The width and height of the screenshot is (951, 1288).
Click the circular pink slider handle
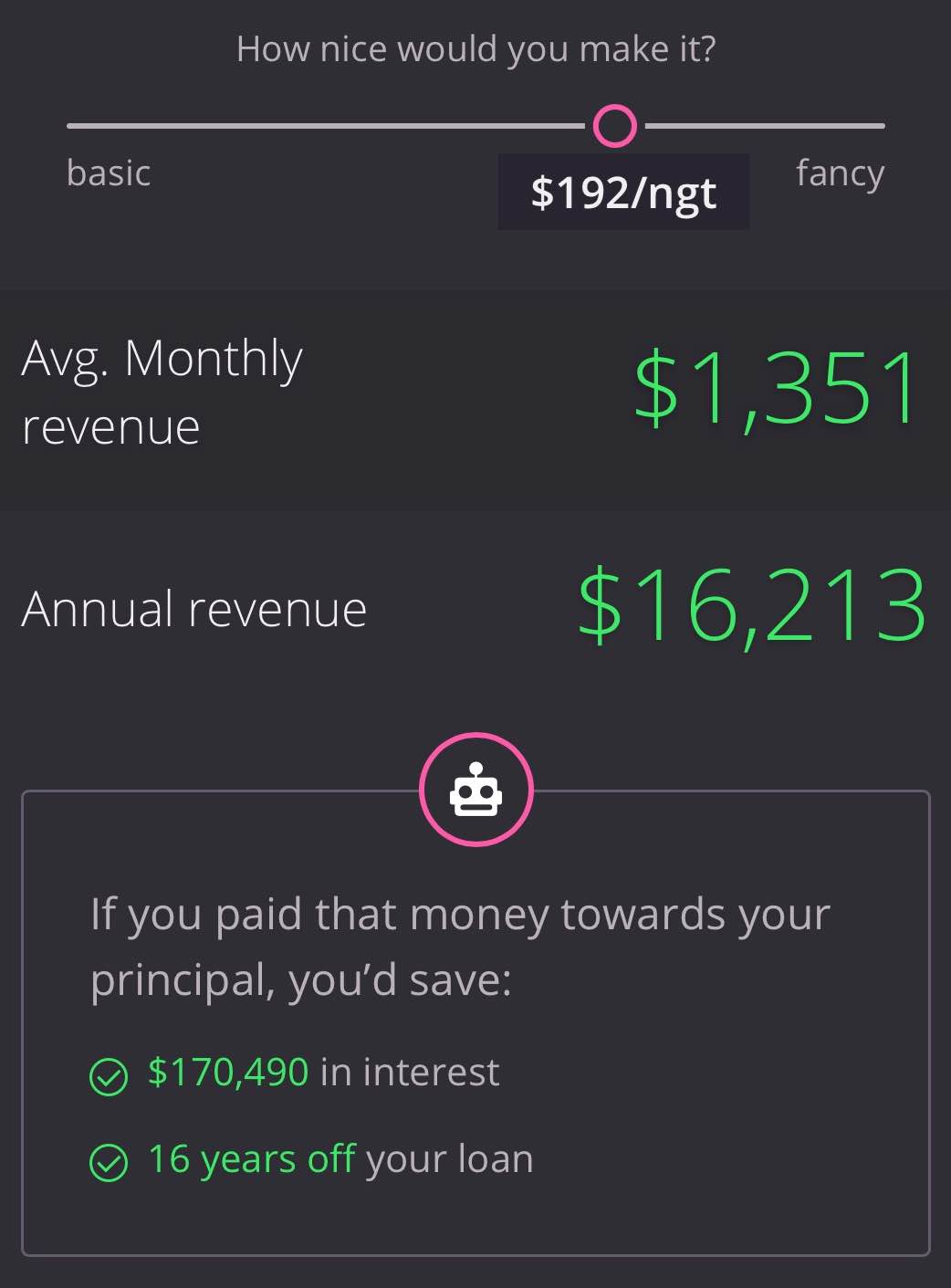615,126
